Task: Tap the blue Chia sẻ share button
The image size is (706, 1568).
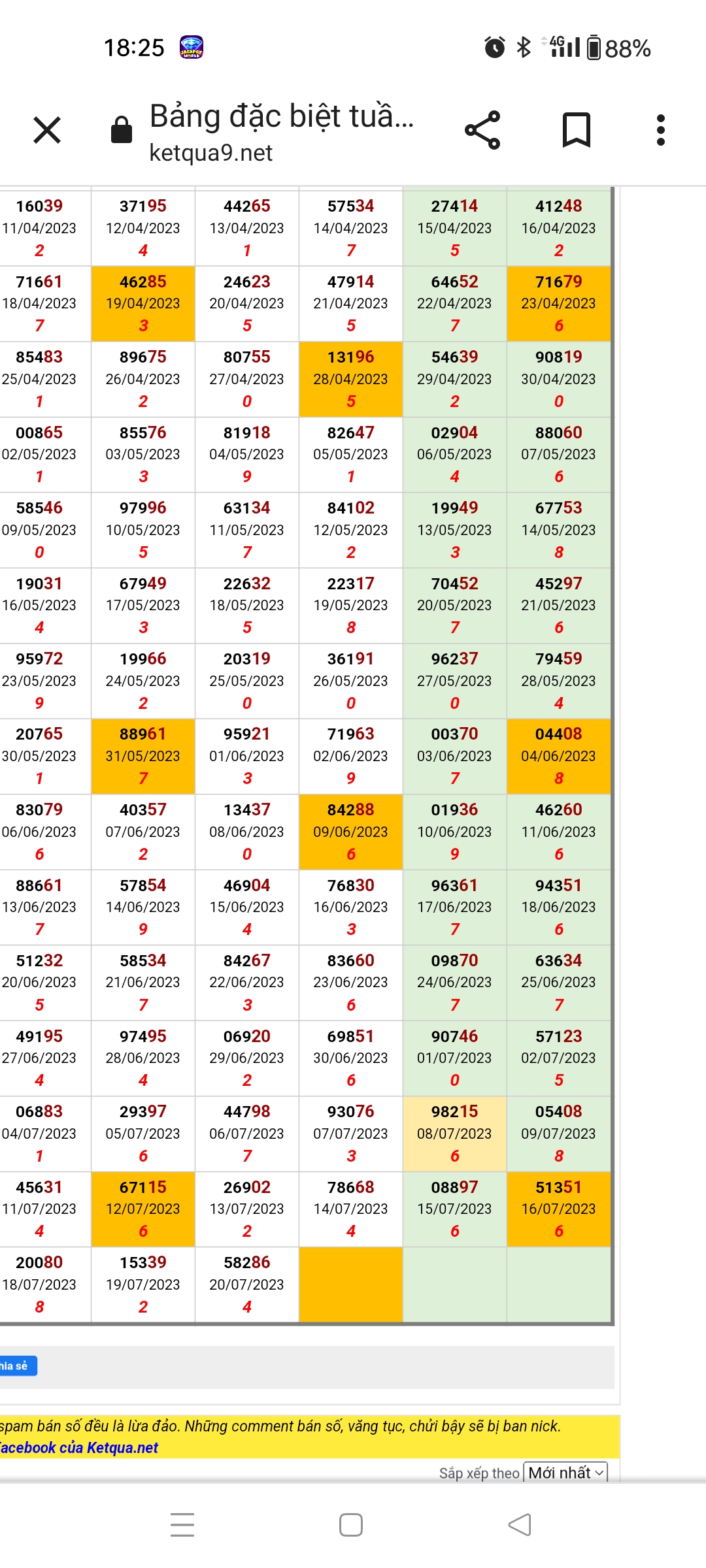Action: 18,1365
